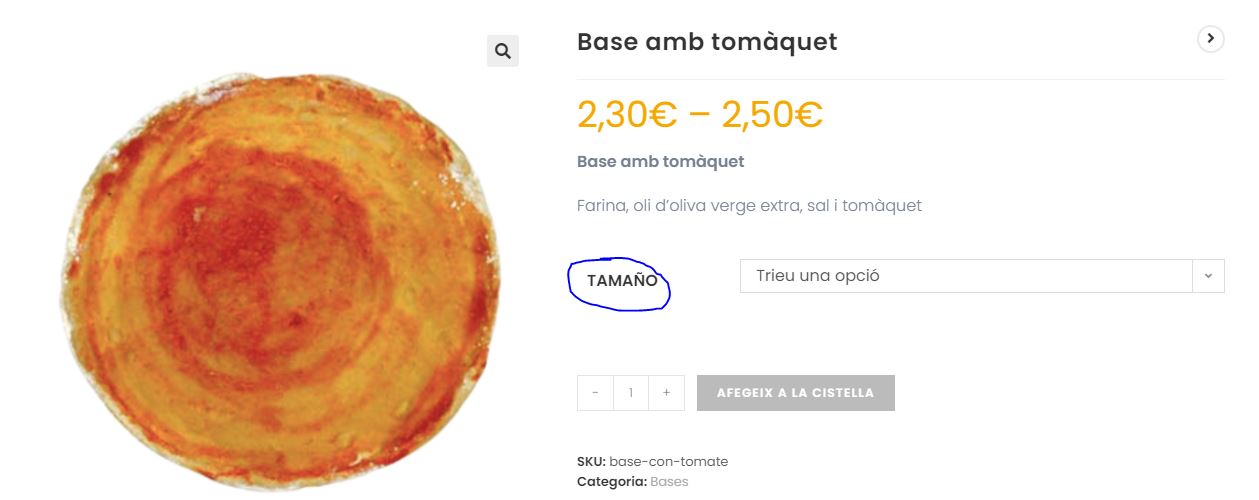Tap Afegeix a la cistella button

[x=795, y=393]
